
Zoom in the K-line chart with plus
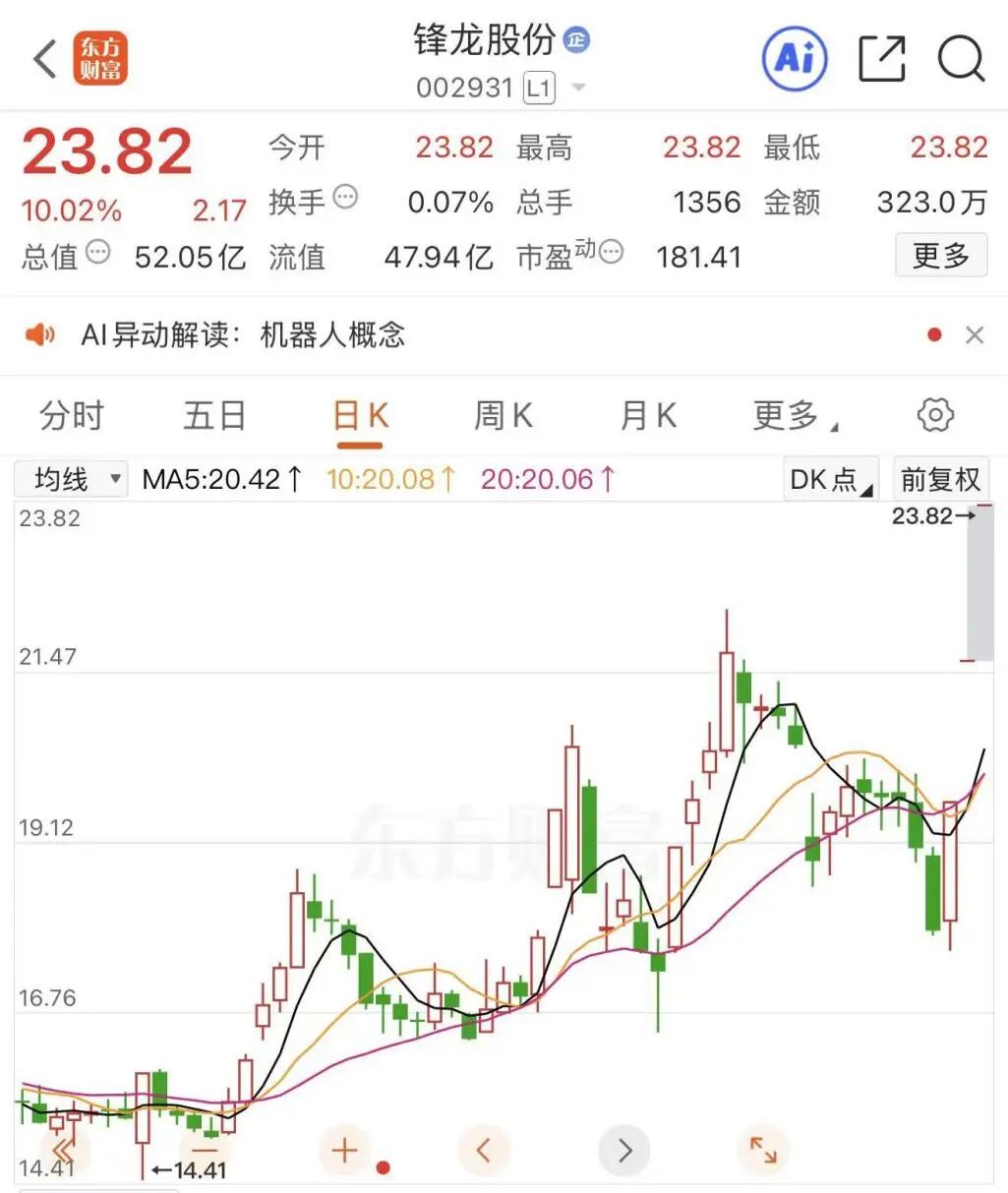pyautogui.click(x=344, y=1150)
